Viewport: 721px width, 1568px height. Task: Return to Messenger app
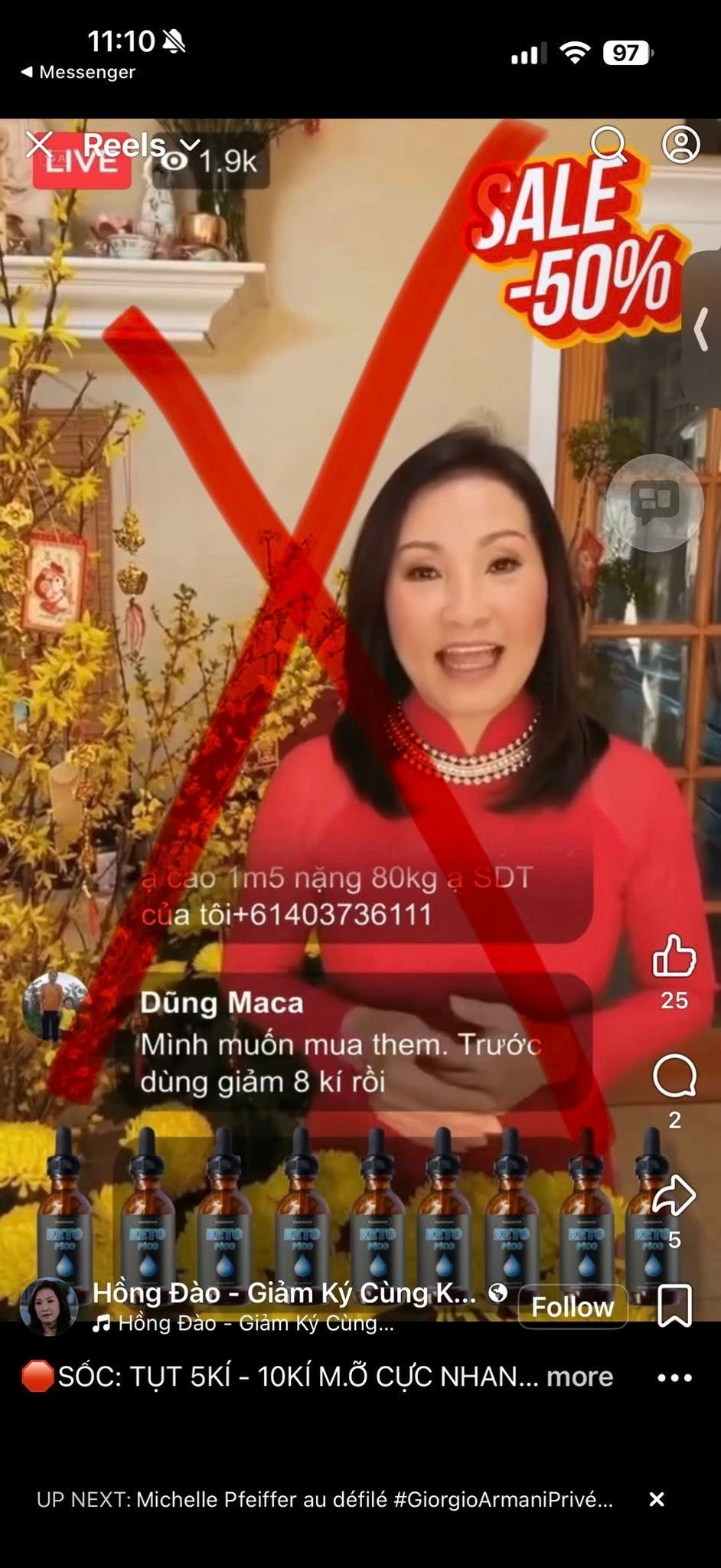[78, 72]
